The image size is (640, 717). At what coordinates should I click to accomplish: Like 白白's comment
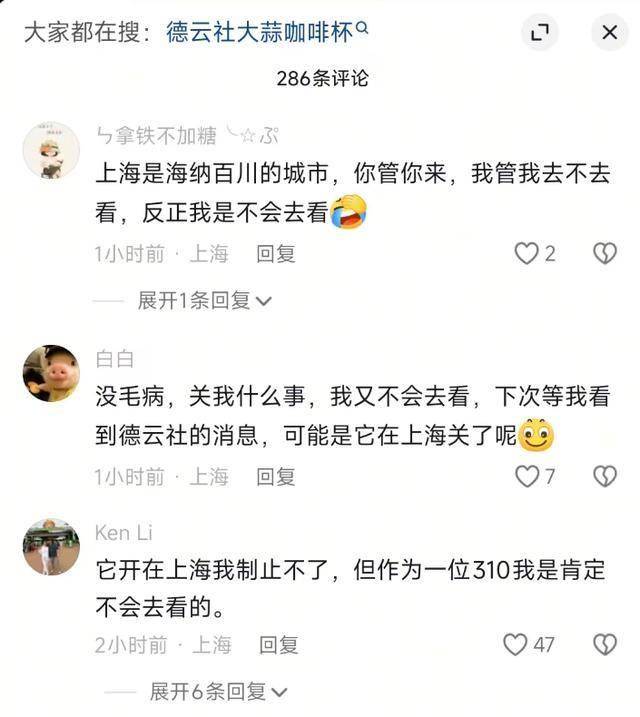click(526, 477)
